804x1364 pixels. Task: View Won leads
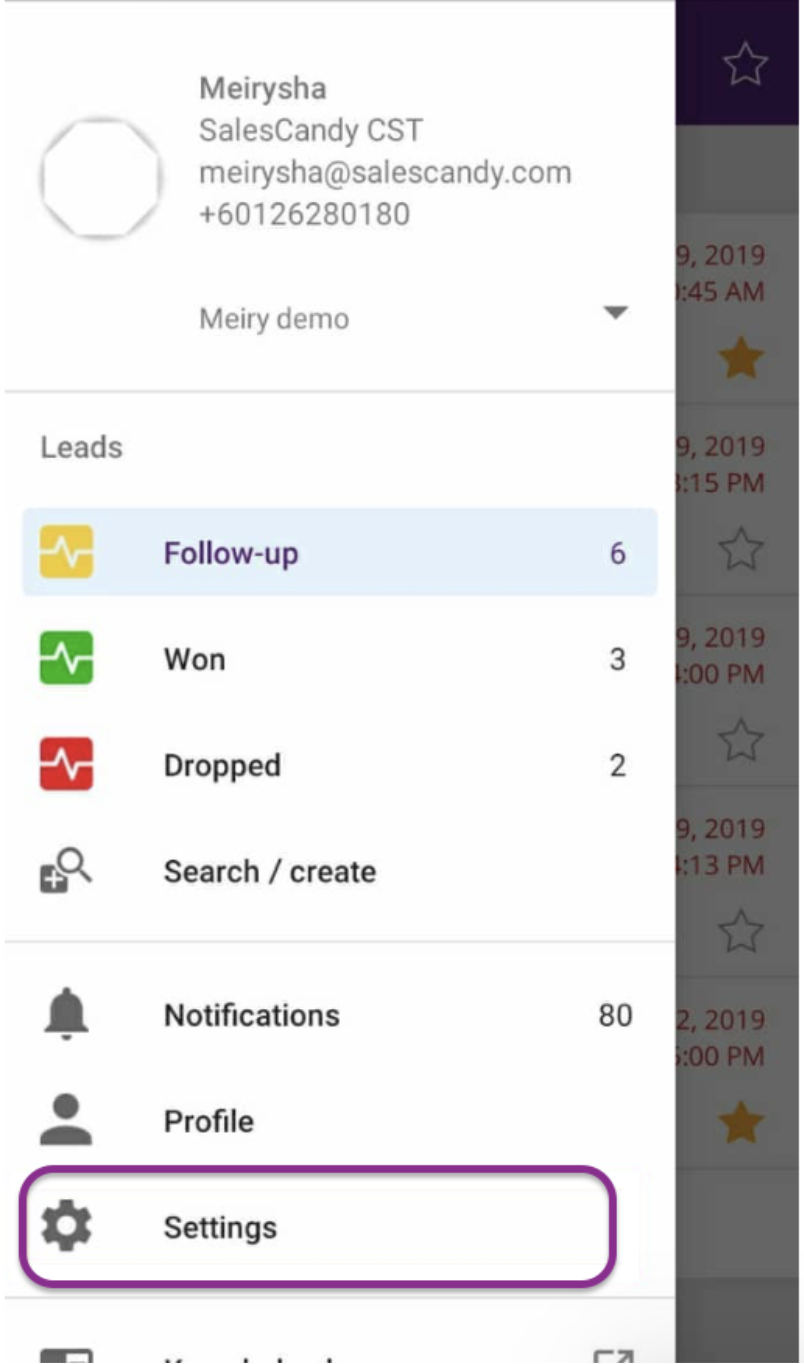tap(194, 659)
